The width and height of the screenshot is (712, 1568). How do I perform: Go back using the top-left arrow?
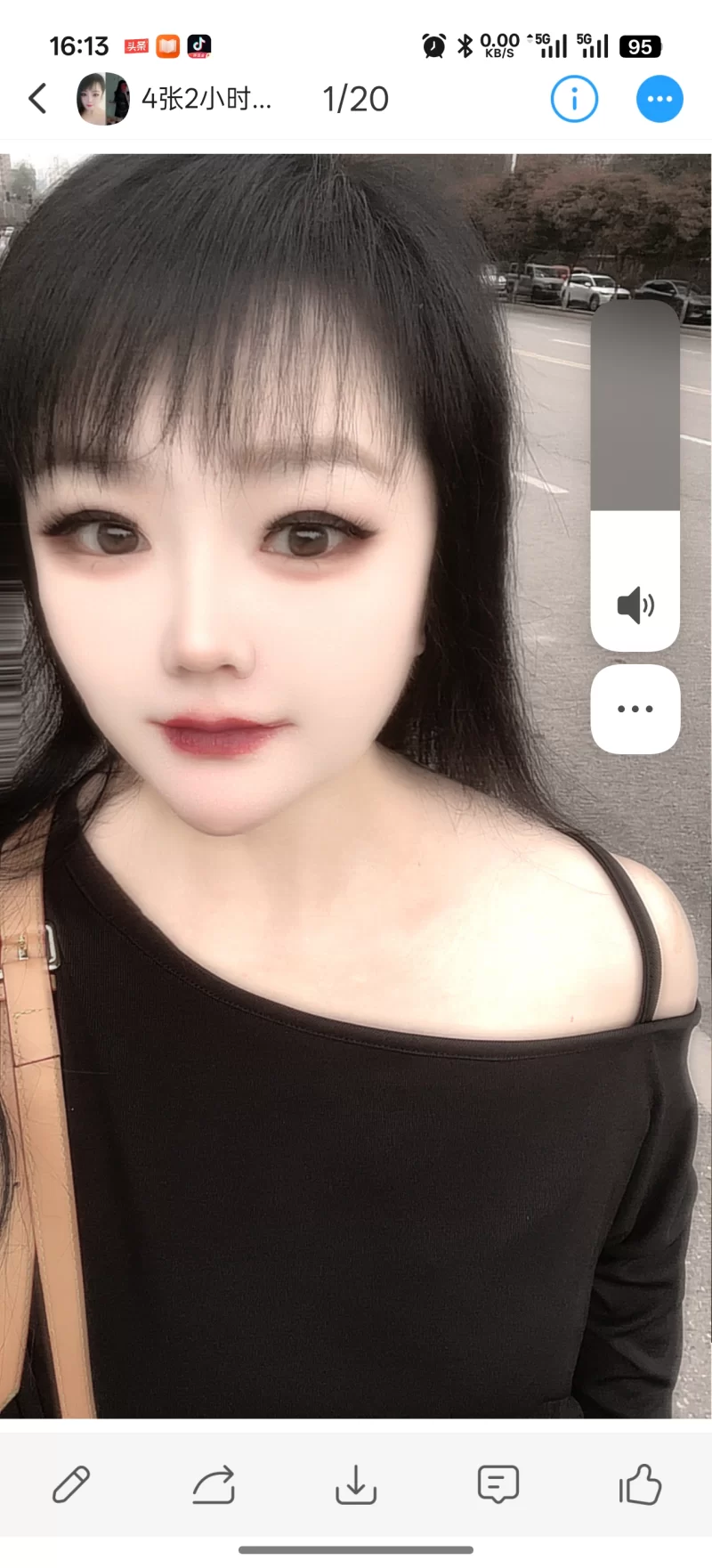(x=37, y=99)
